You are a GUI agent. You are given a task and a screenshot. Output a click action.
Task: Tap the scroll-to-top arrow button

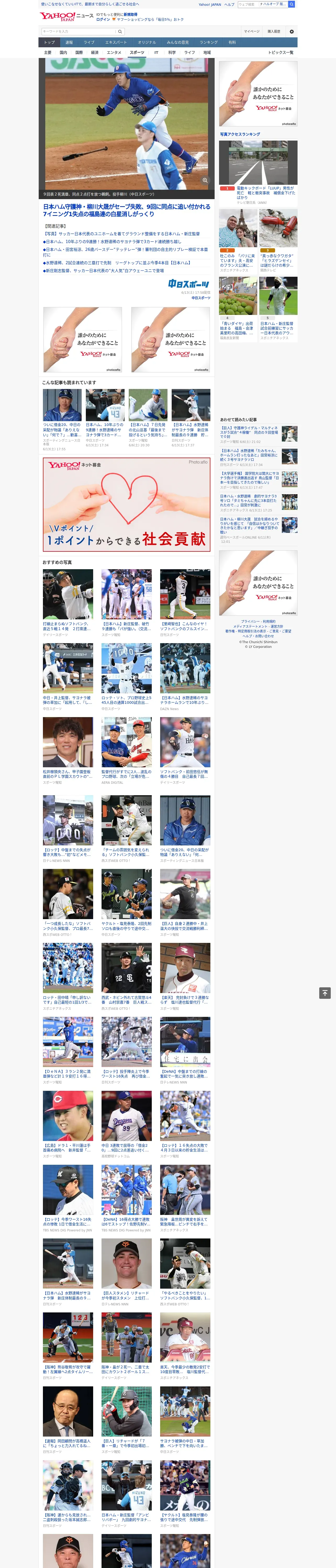point(325,993)
